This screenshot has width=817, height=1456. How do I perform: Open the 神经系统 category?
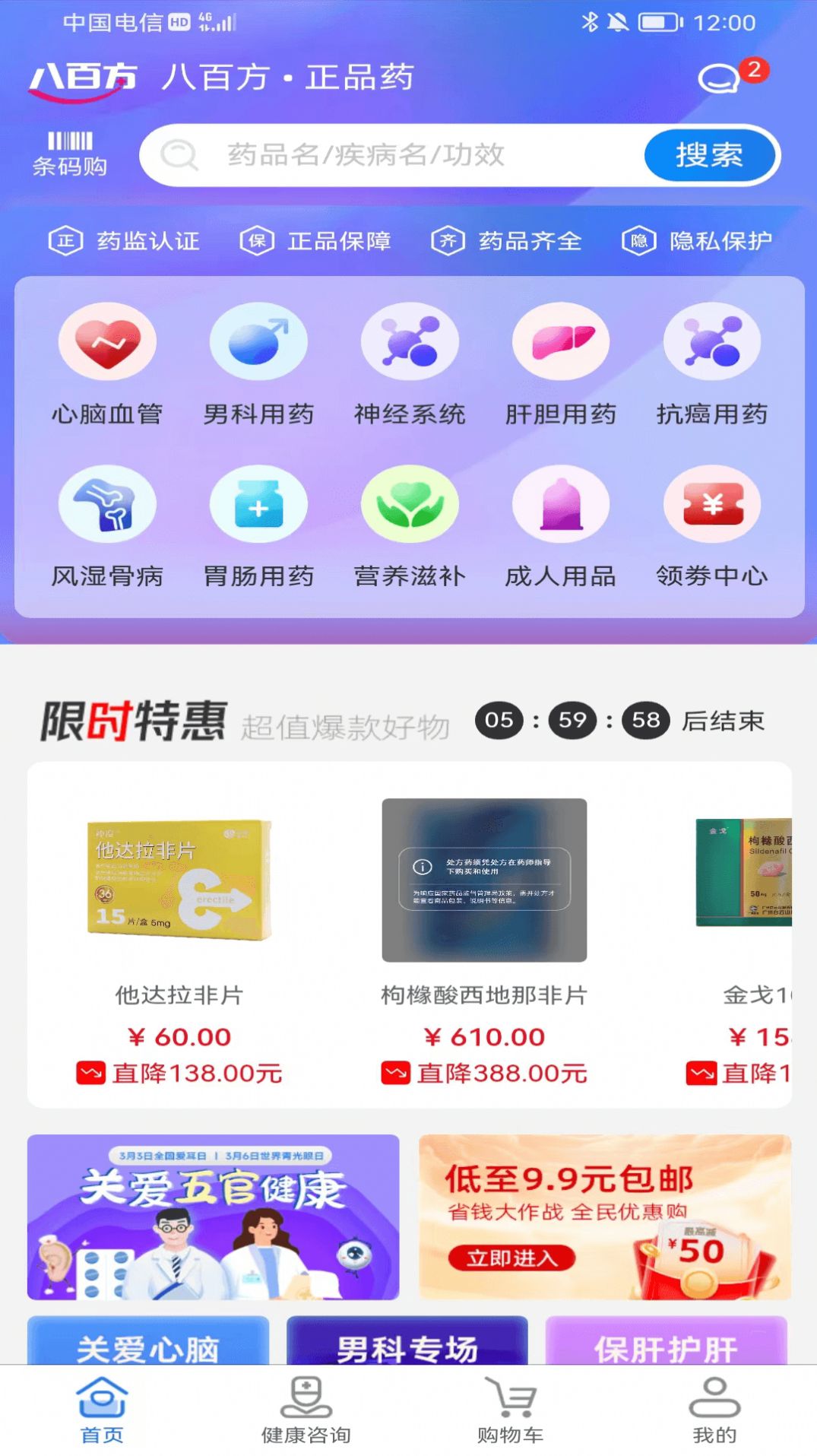pyautogui.click(x=409, y=342)
